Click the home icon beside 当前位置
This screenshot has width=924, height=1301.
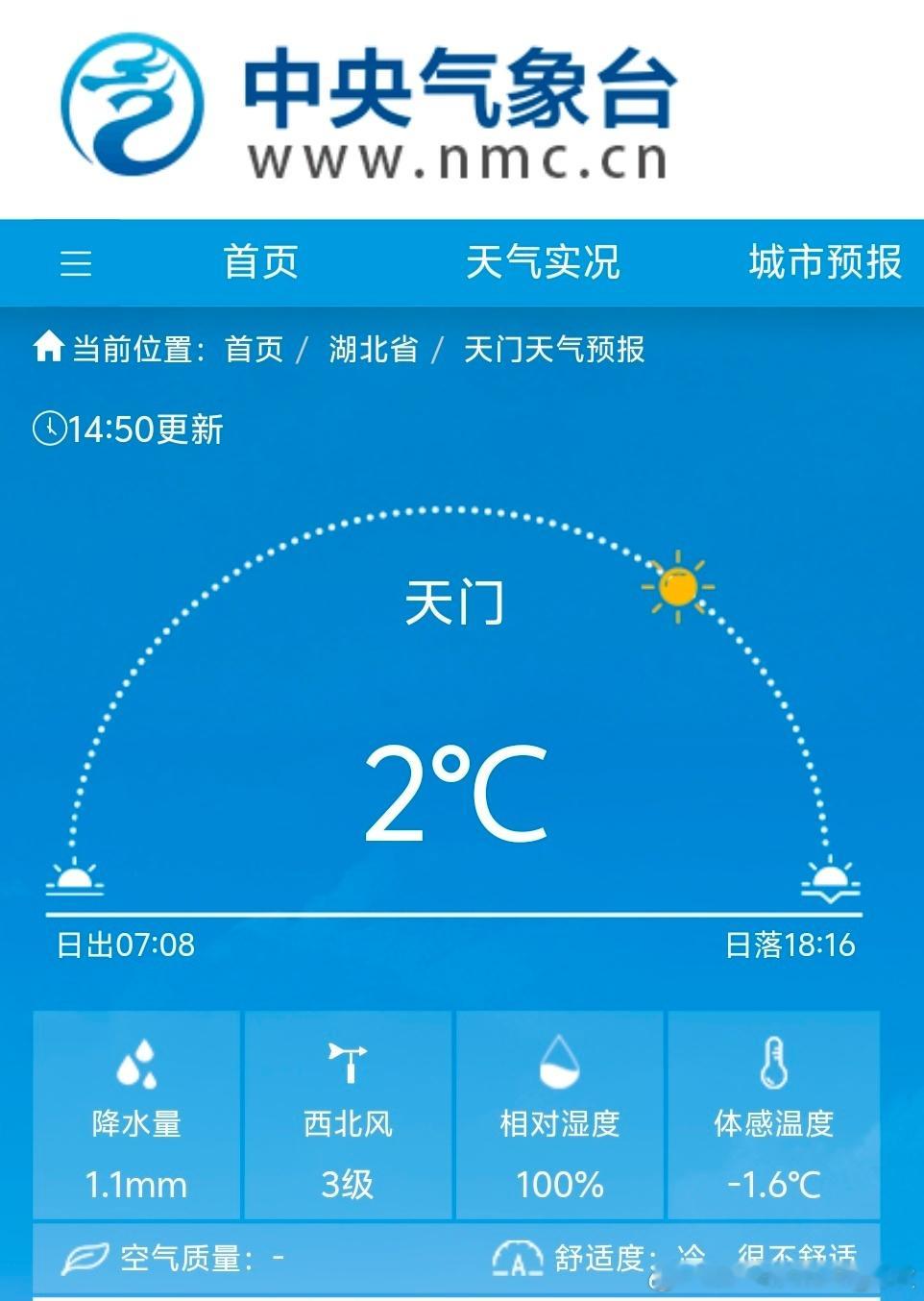click(49, 348)
